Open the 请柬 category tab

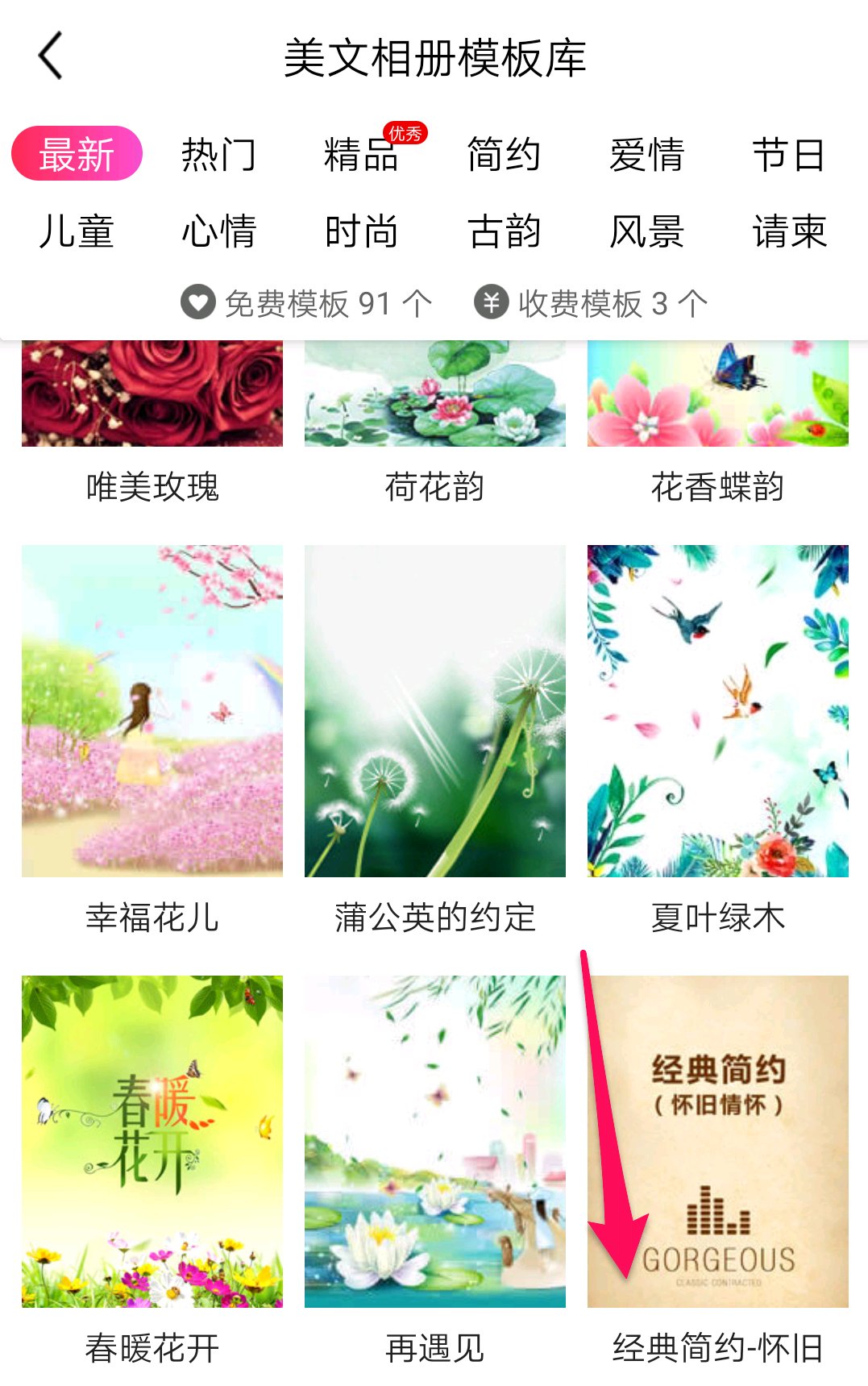tap(788, 231)
